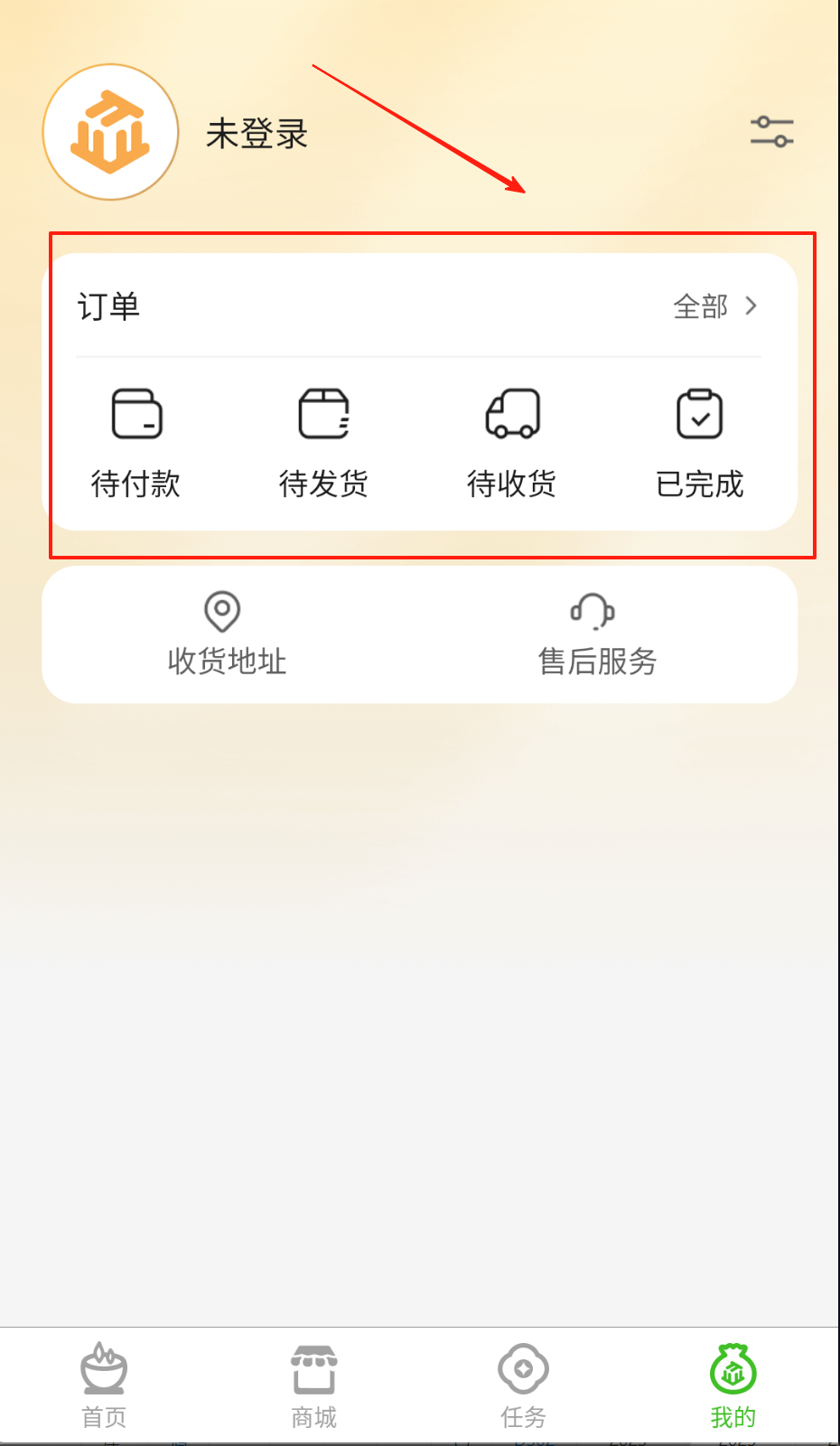Image resolution: width=840 pixels, height=1446 pixels.
Task: Open 待付款 pending payment orders
Action: [136, 443]
